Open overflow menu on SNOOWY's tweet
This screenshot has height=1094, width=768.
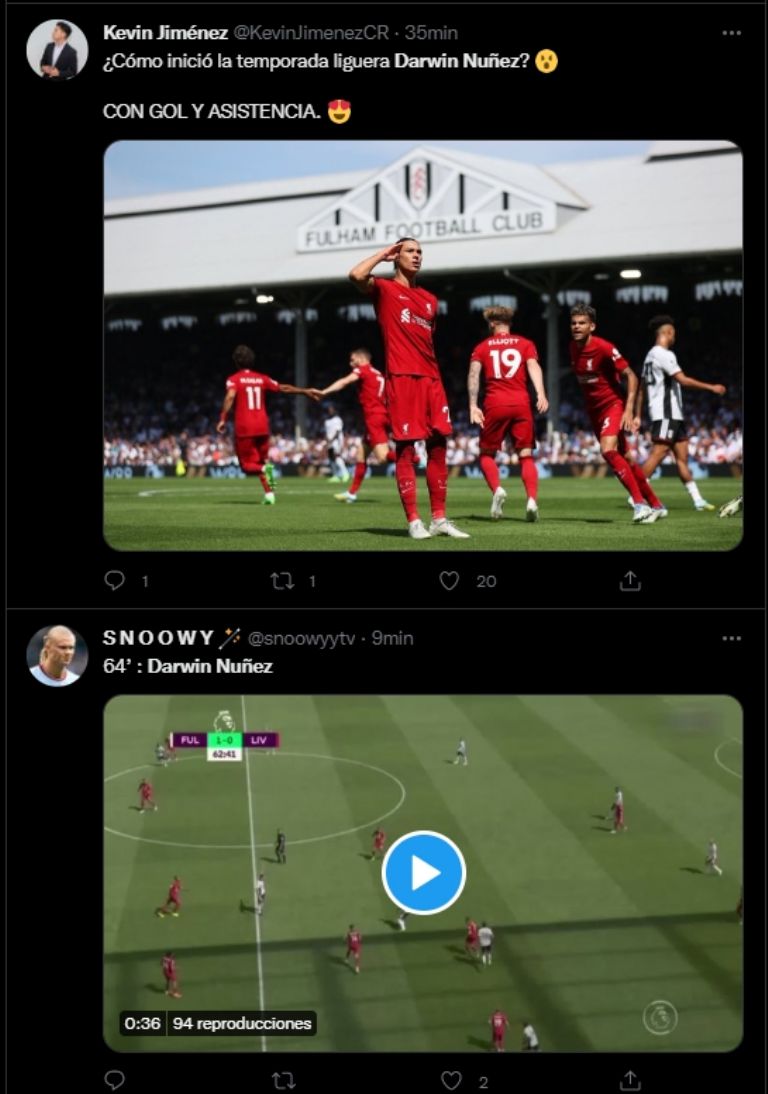(x=732, y=638)
